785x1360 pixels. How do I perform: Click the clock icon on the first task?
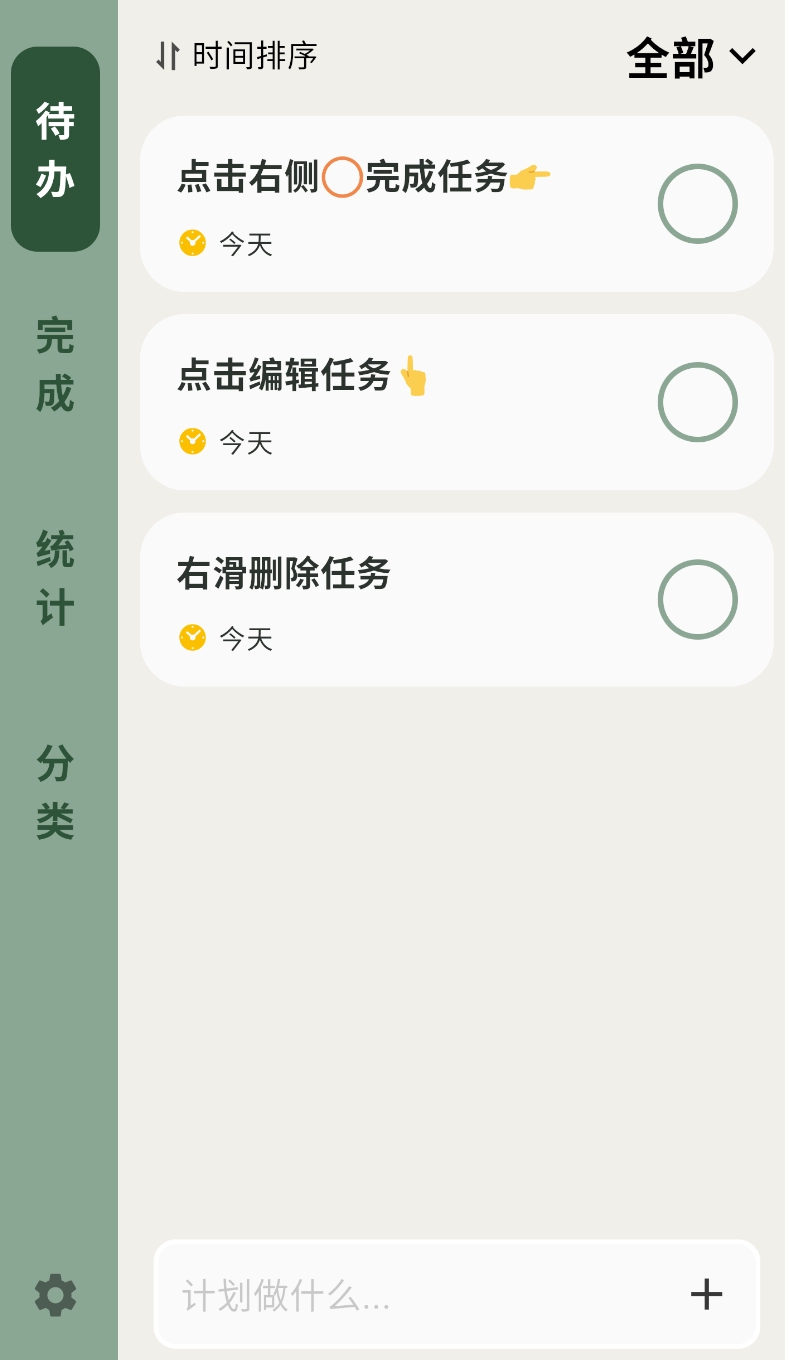pyautogui.click(x=192, y=243)
